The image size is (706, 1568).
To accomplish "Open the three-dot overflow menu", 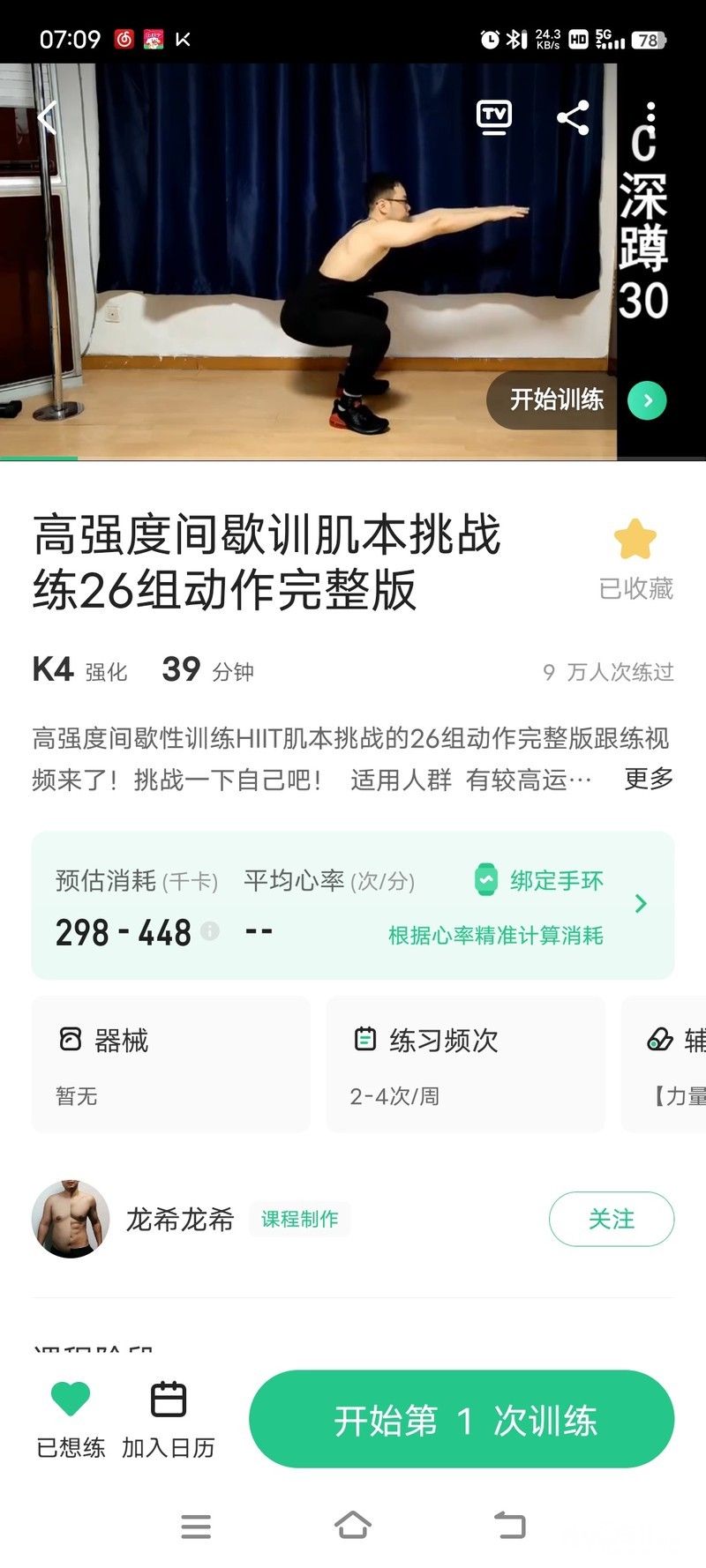I will (x=650, y=117).
